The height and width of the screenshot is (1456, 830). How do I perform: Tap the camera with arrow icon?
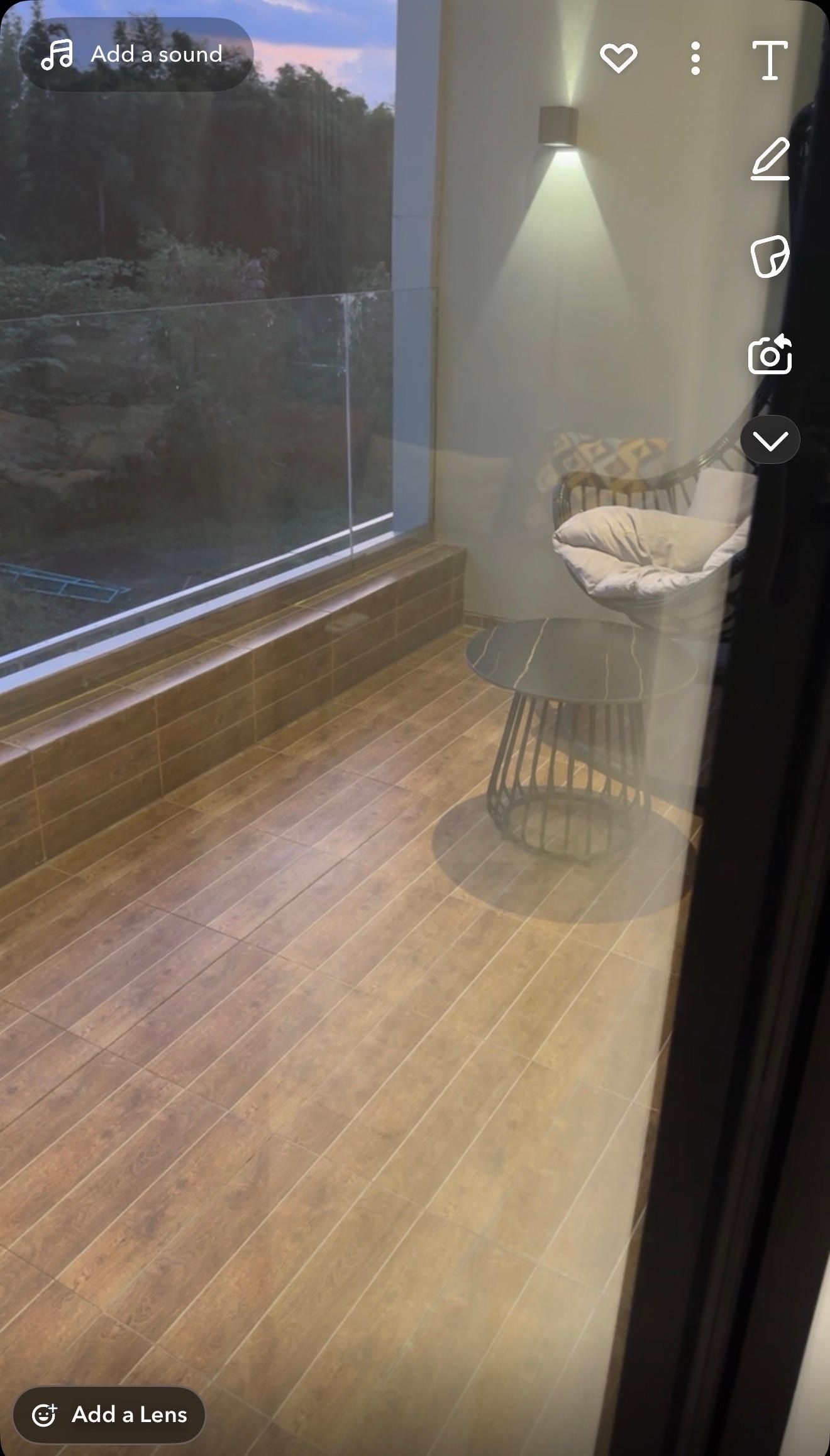click(770, 355)
